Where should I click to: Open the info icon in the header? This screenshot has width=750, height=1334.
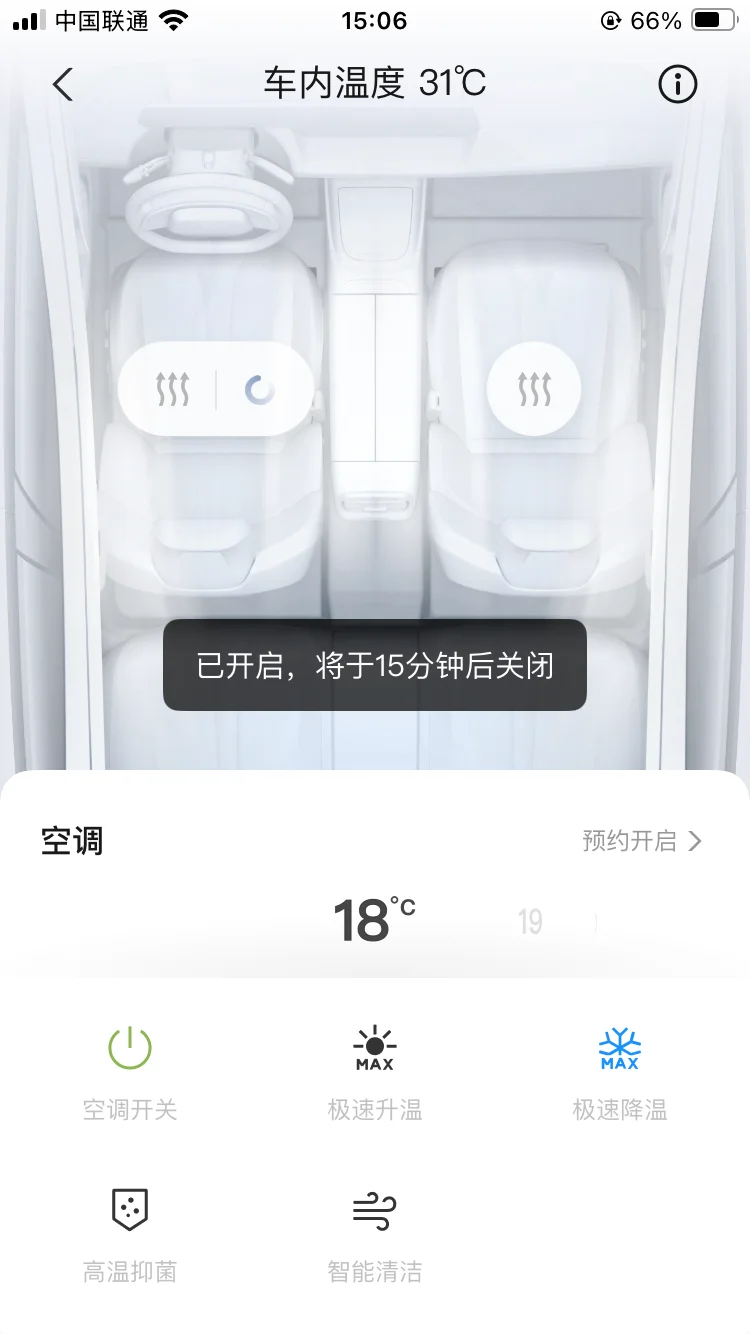tap(677, 85)
